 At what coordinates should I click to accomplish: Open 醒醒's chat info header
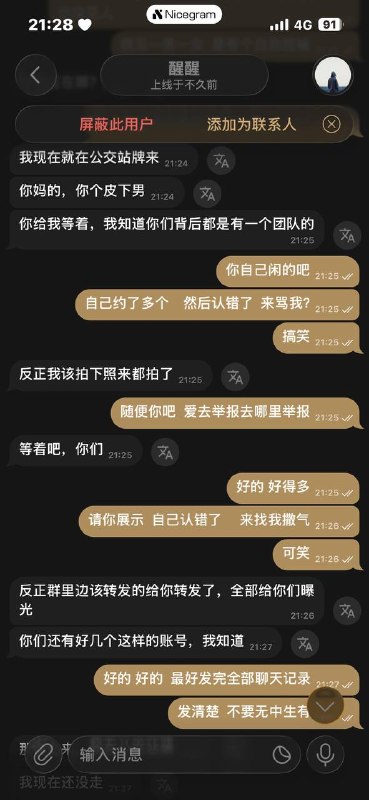click(184, 76)
